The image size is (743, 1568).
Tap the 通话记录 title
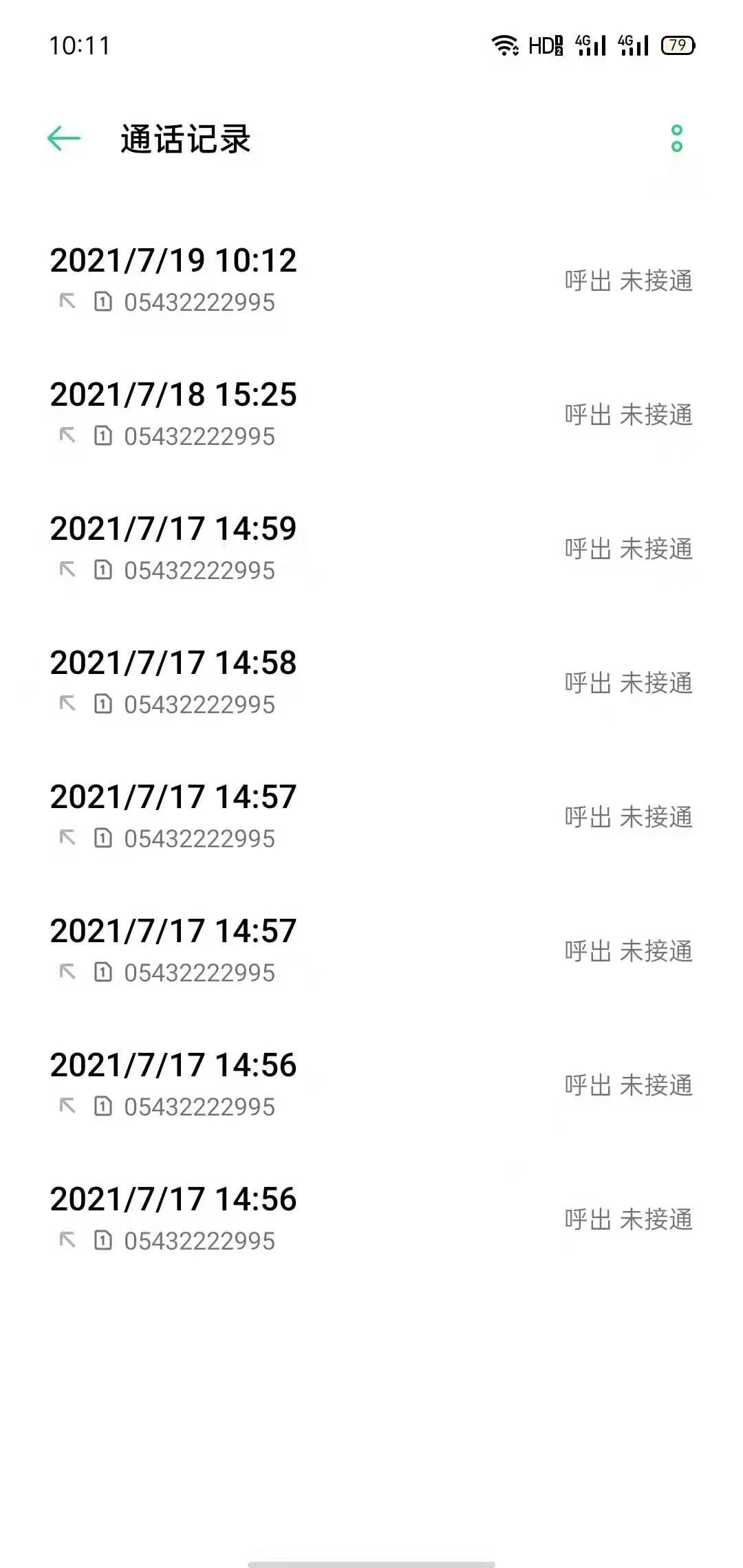click(186, 138)
